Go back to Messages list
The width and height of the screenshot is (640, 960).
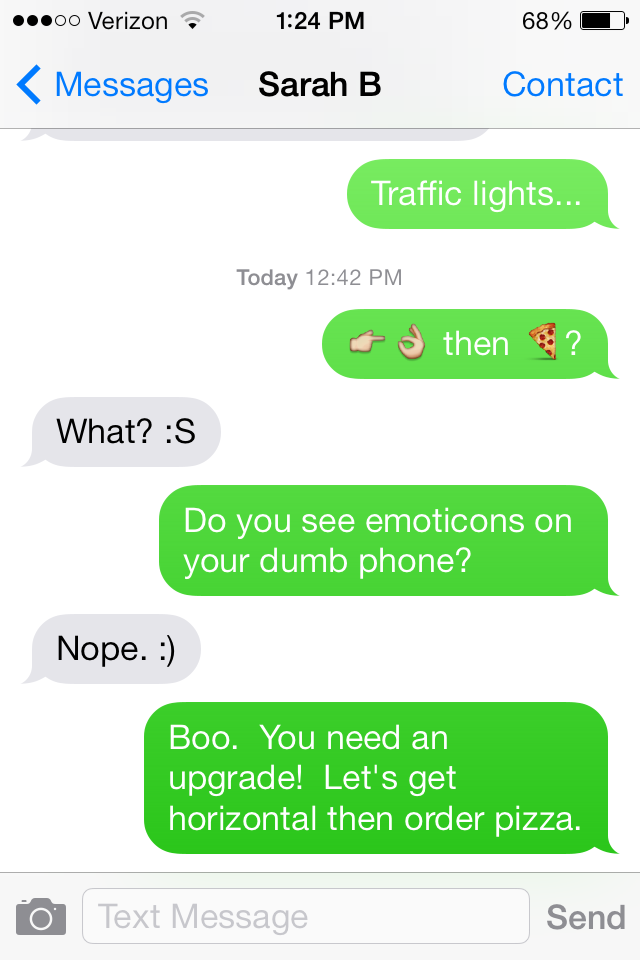[112, 85]
